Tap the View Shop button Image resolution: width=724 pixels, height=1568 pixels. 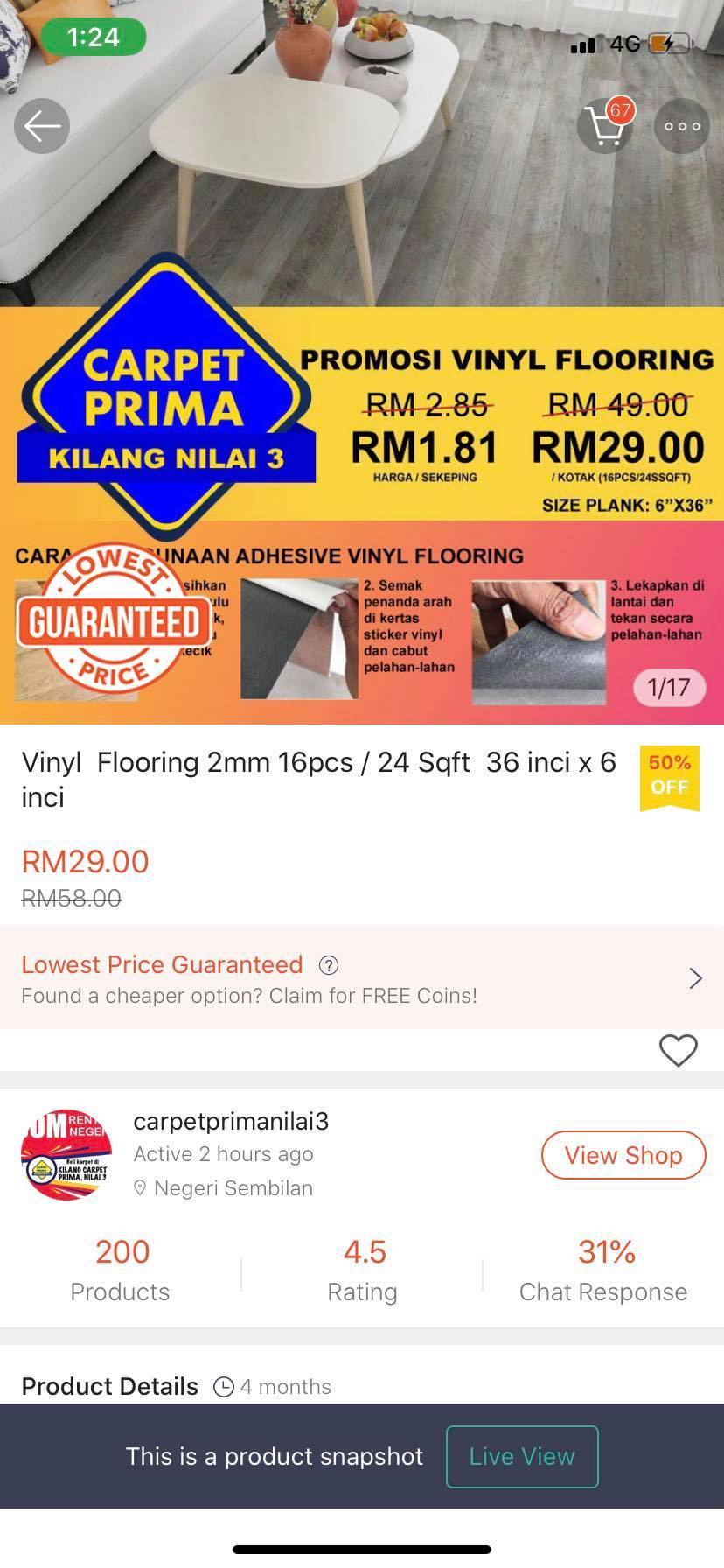(x=623, y=1155)
